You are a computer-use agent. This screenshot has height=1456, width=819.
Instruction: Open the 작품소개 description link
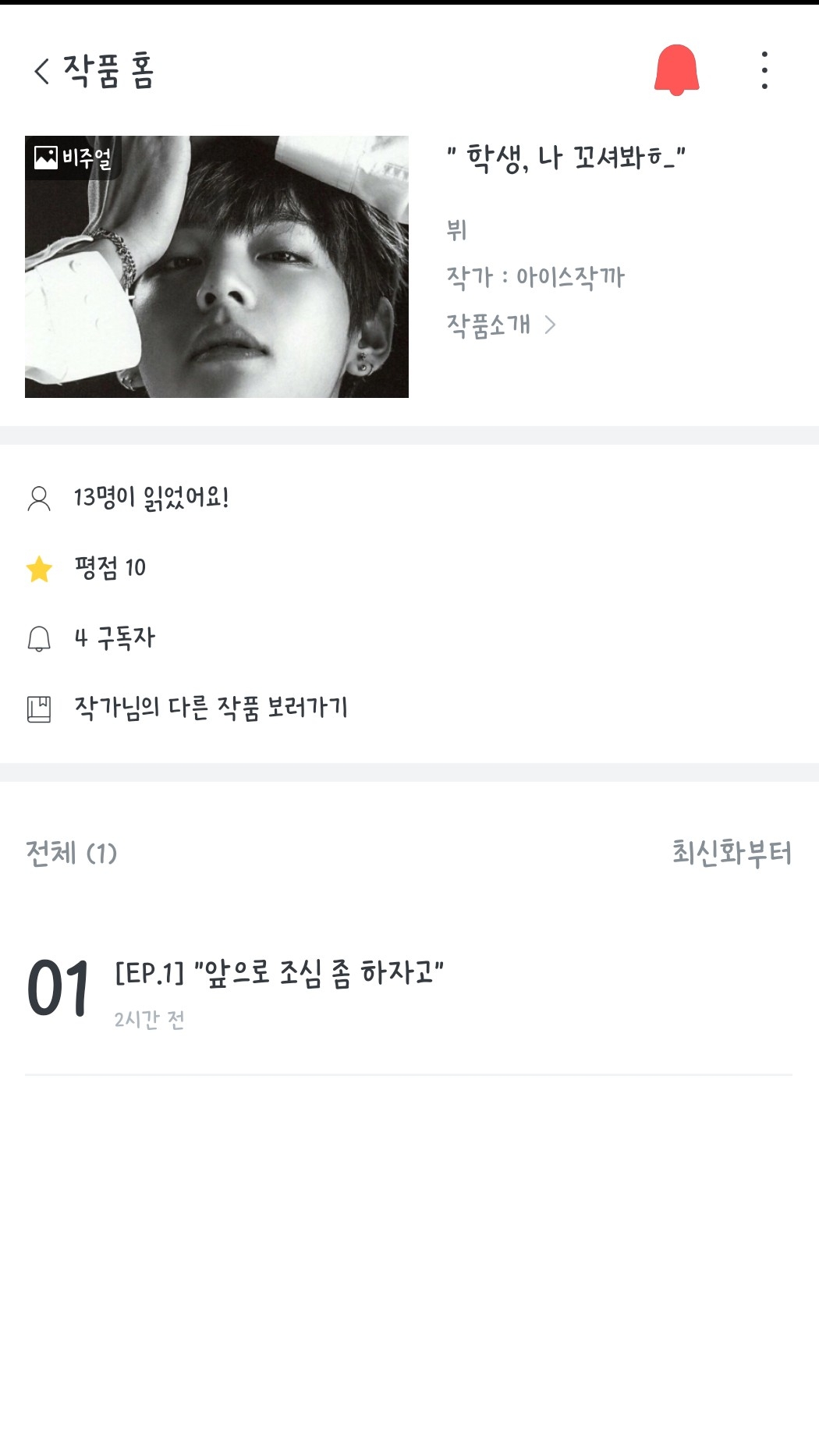(x=501, y=325)
